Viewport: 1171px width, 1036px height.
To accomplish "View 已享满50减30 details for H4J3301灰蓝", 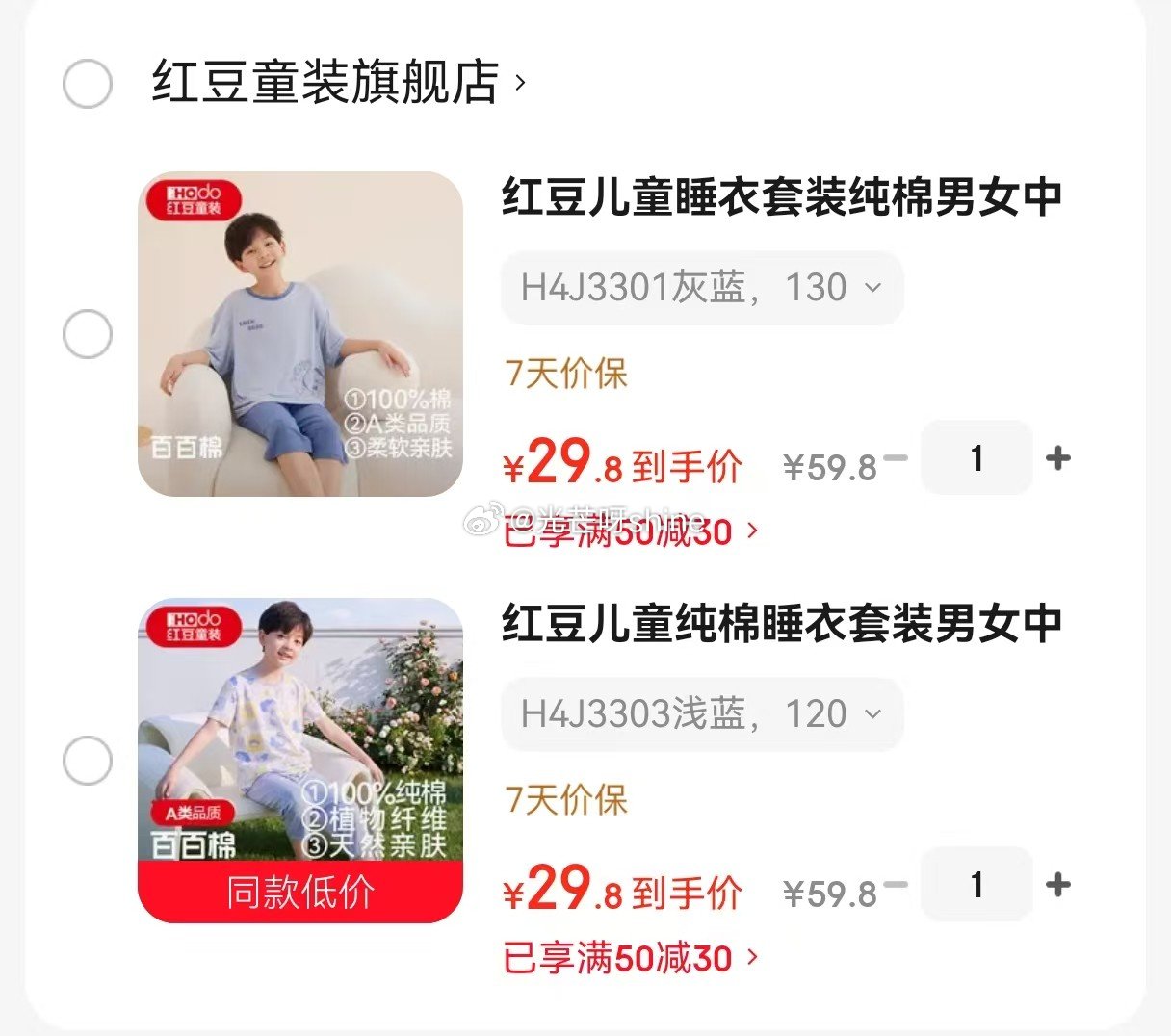I will pyautogui.click(x=631, y=532).
